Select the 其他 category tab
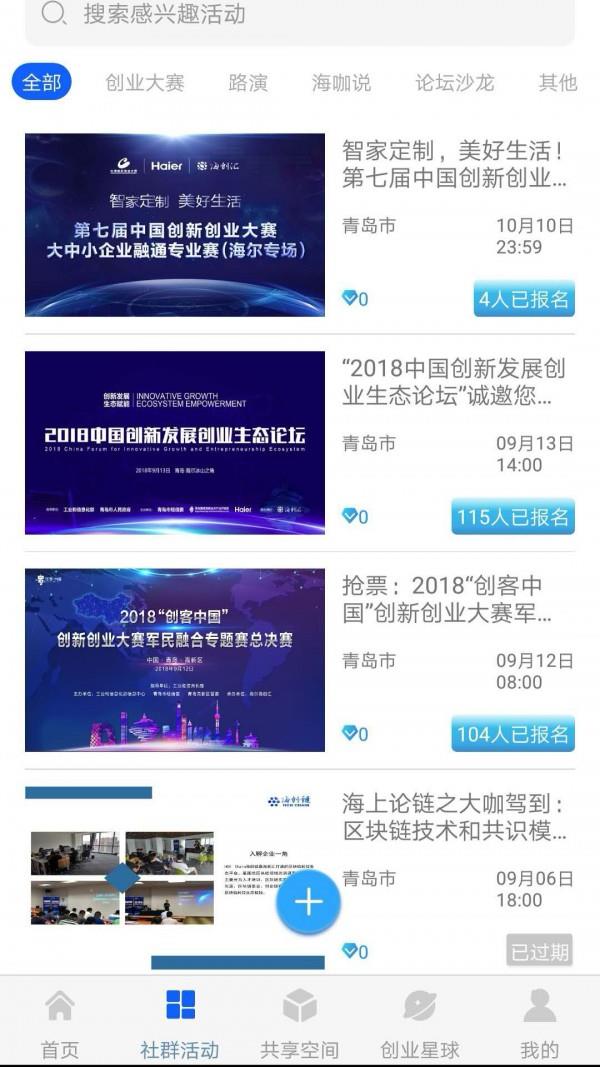The height and width of the screenshot is (1067, 600). pyautogui.click(x=558, y=83)
